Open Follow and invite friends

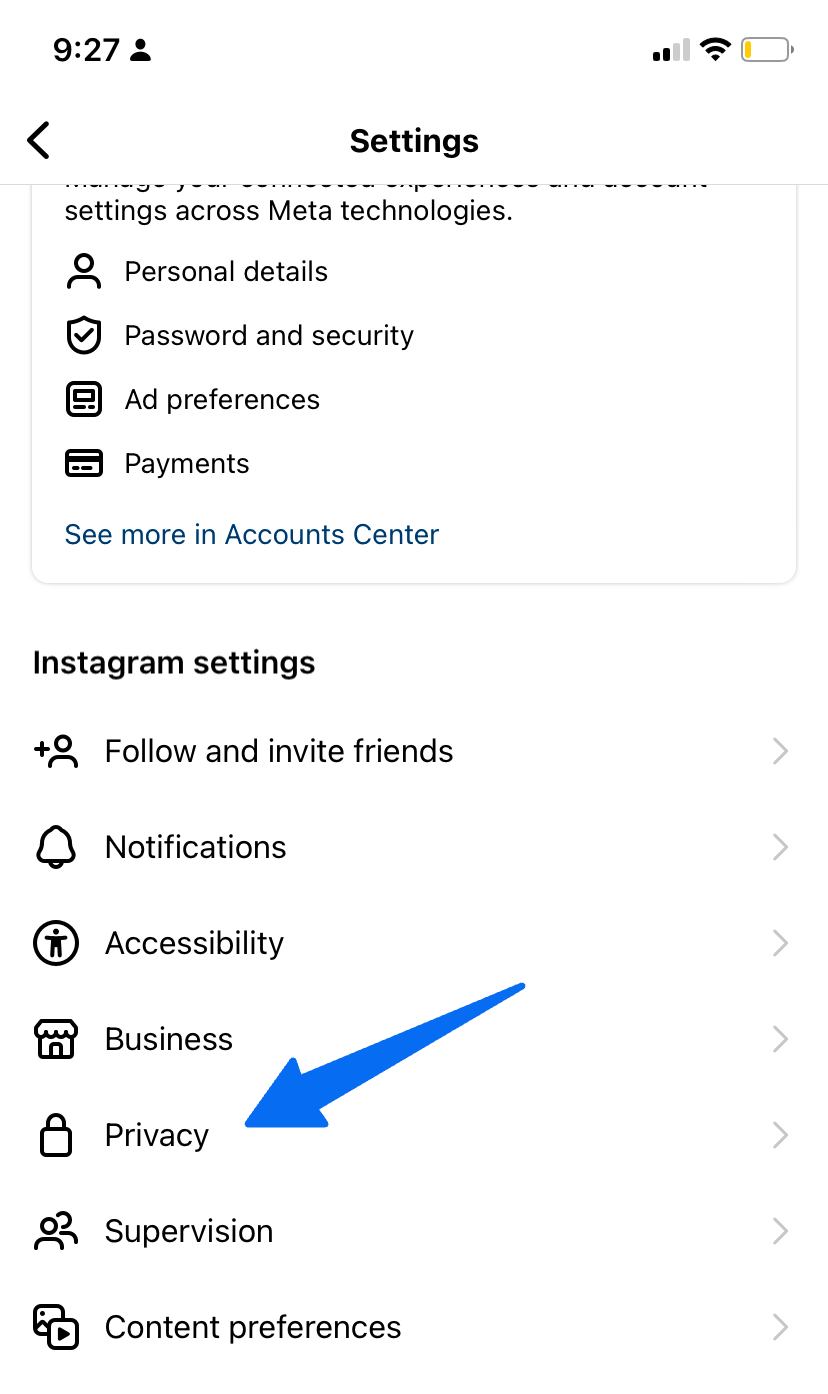(414, 751)
